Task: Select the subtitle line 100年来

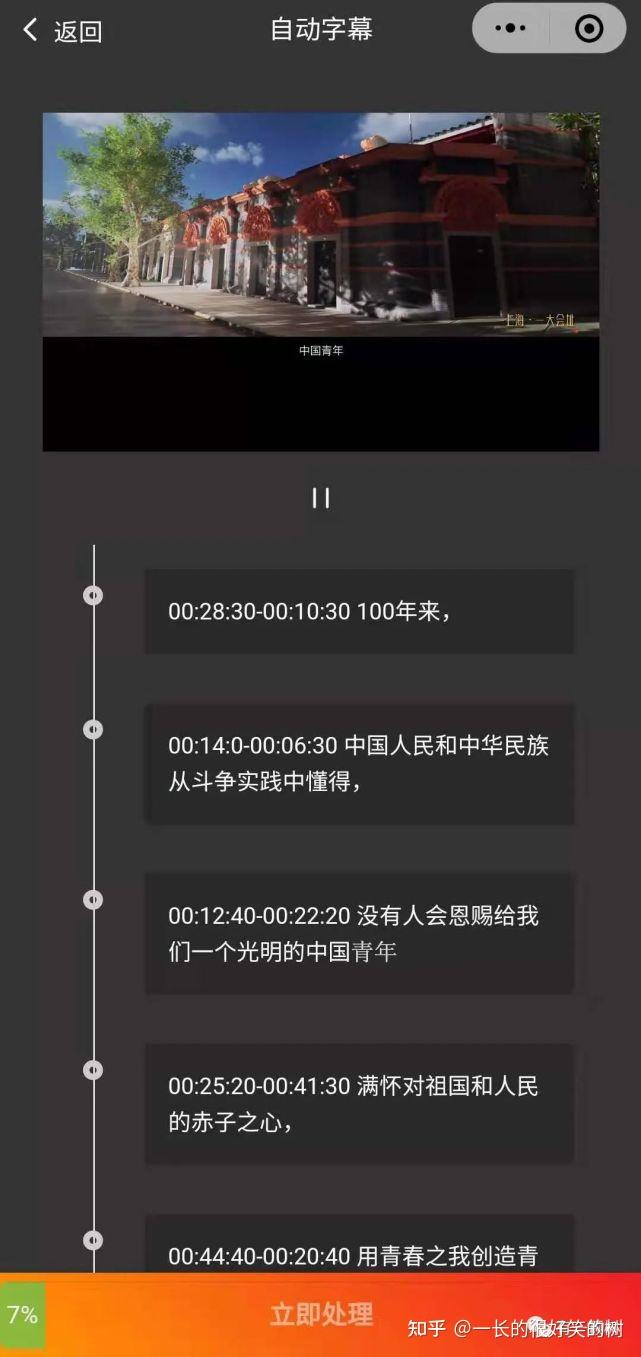Action: click(x=359, y=611)
